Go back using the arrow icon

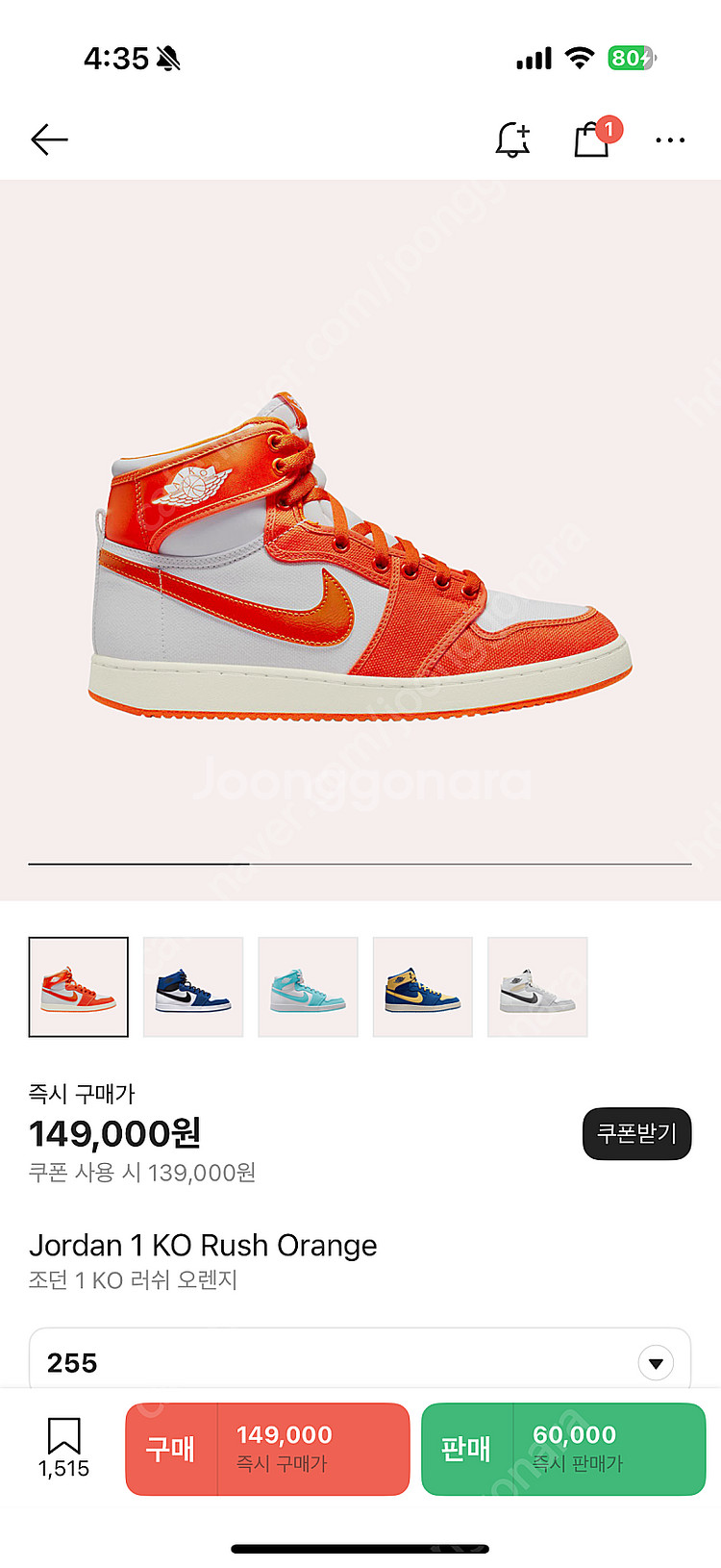point(49,140)
